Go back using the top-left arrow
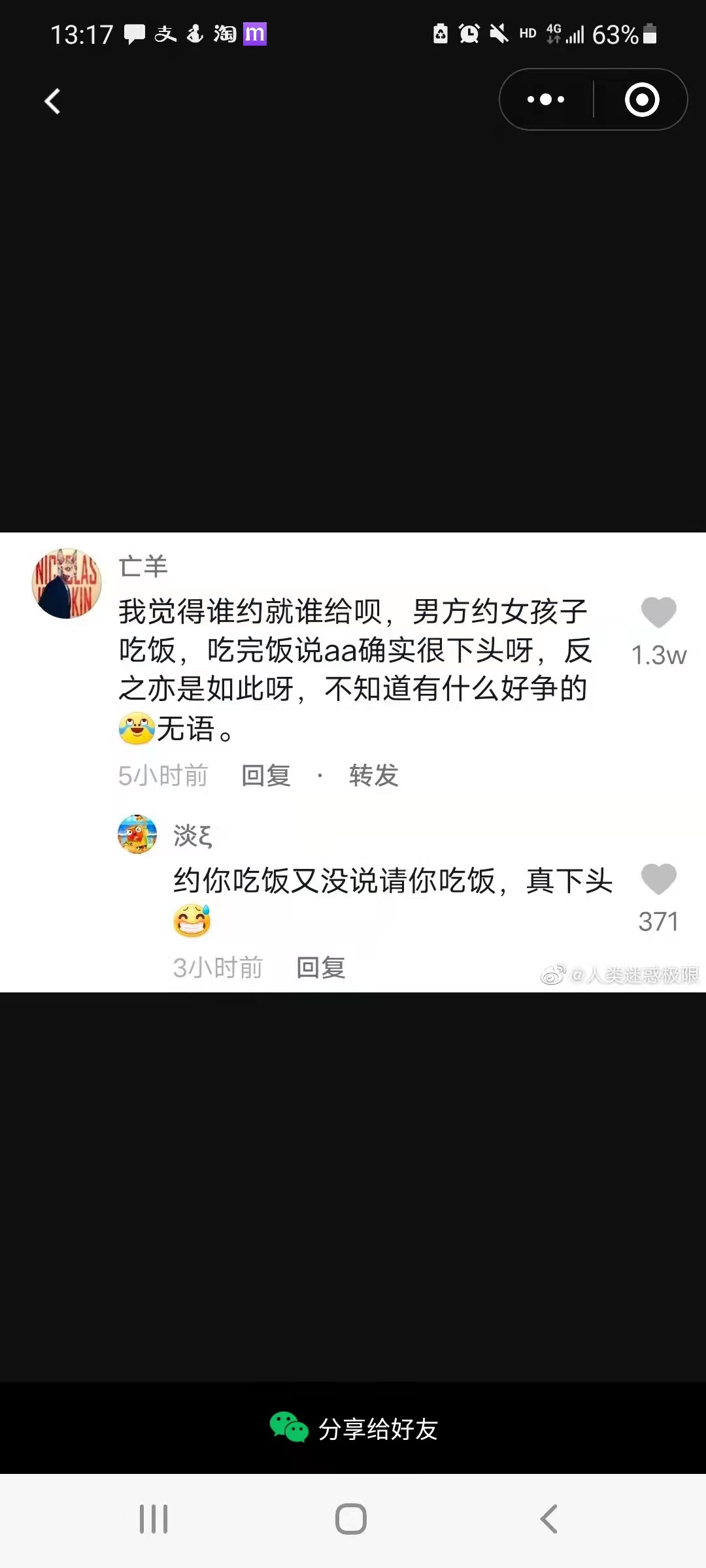The image size is (706, 1568). click(x=52, y=101)
